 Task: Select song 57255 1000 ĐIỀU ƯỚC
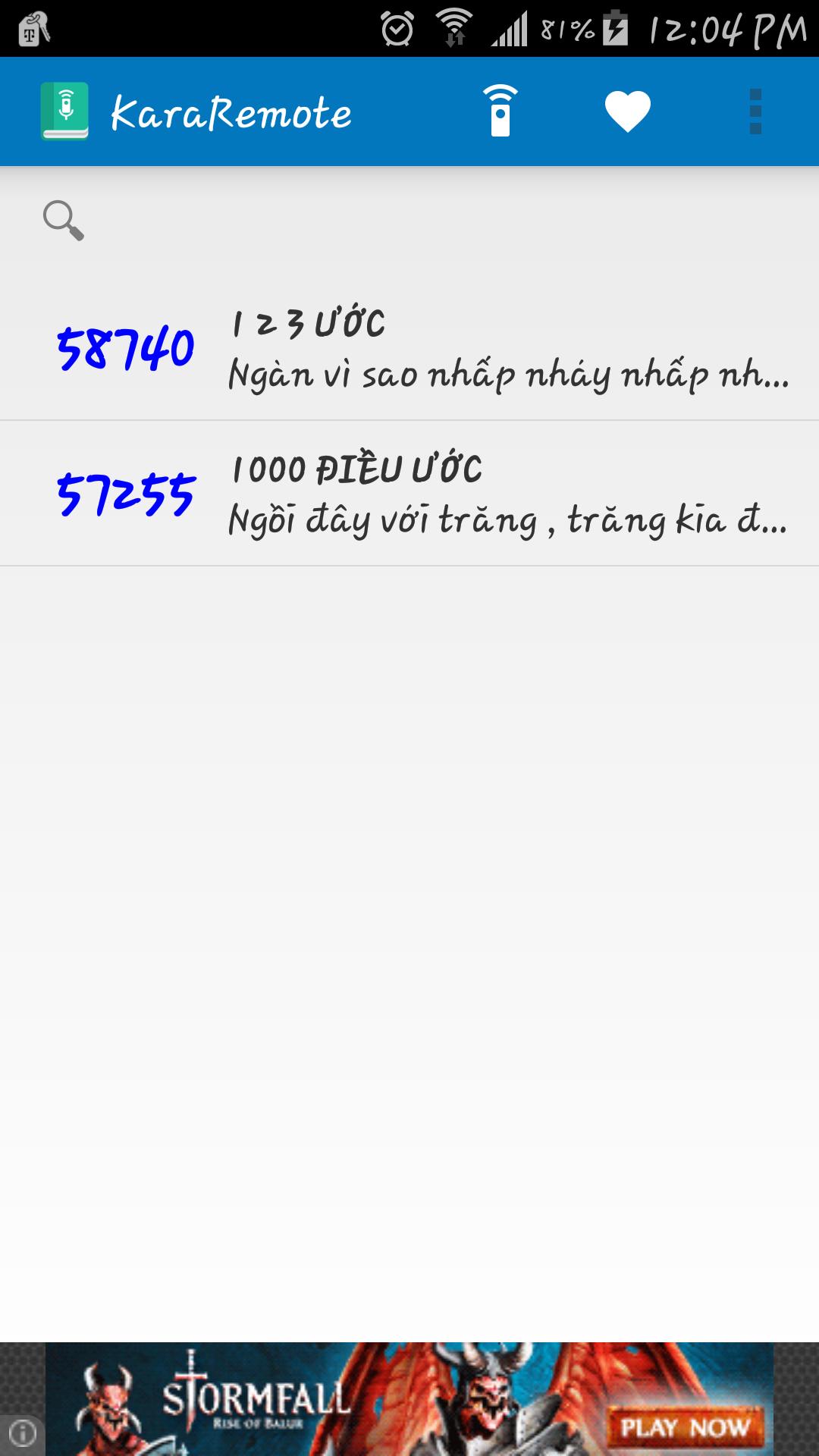(x=409, y=494)
